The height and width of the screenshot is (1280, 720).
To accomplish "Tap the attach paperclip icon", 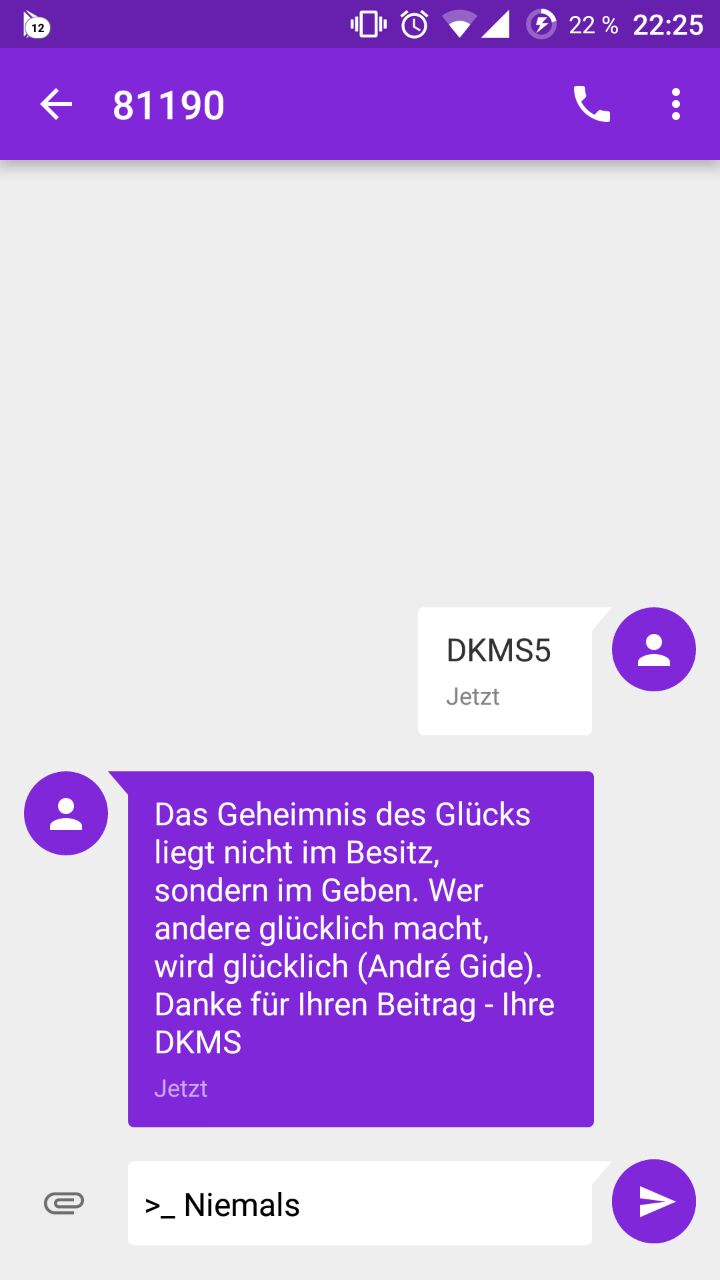I will point(64,1203).
